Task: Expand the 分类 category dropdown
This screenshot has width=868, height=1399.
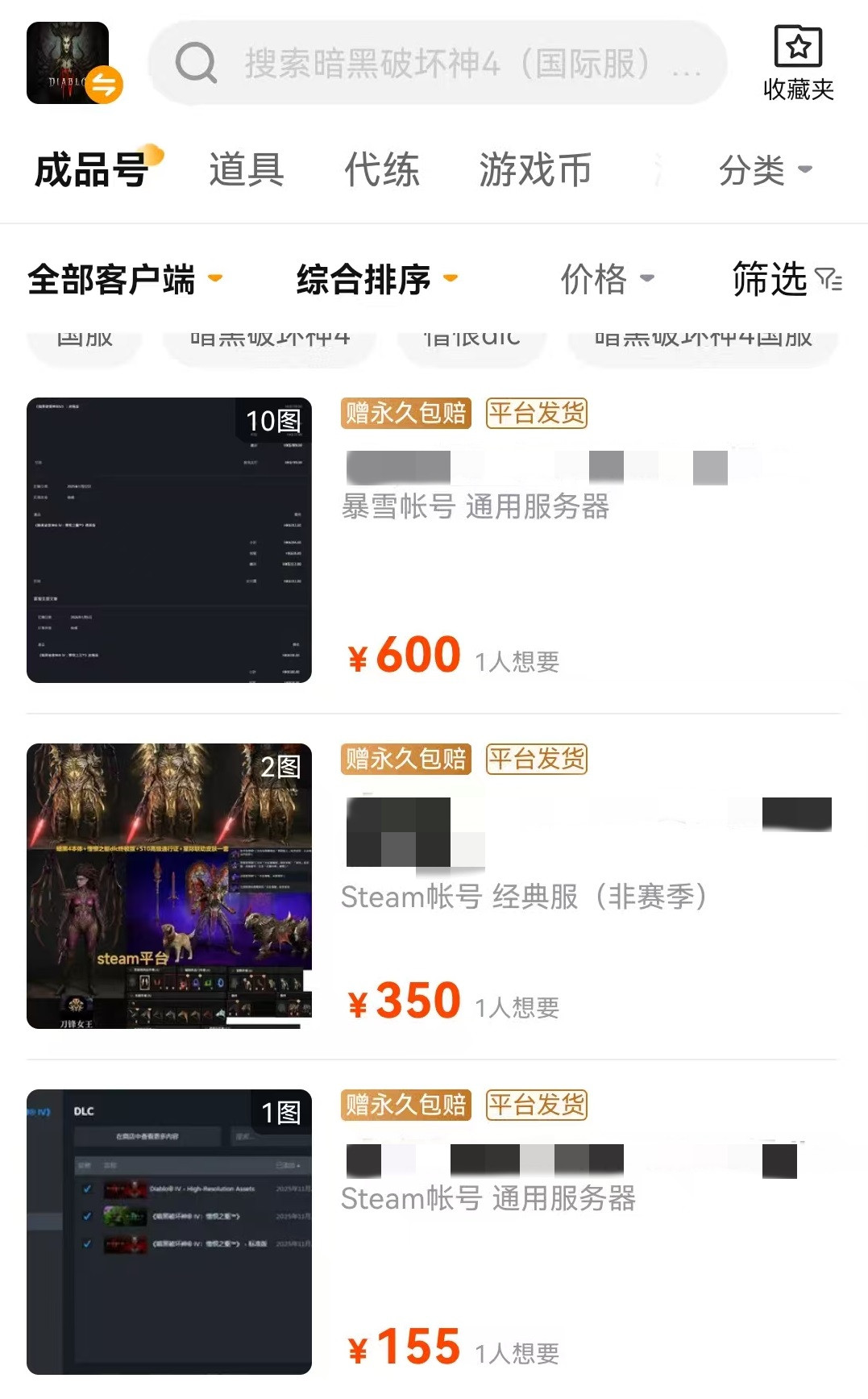Action: point(765,170)
